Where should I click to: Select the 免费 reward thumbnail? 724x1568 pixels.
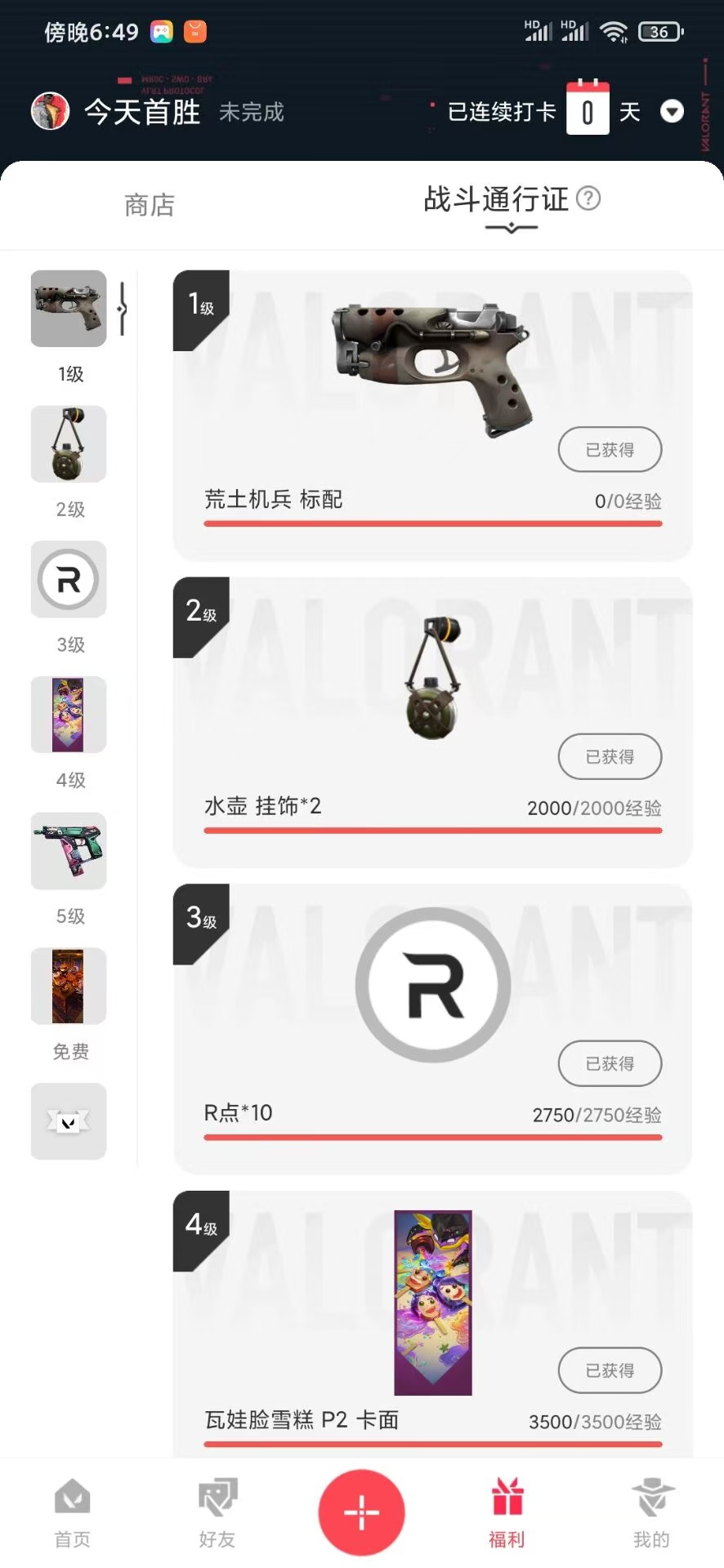coord(69,987)
